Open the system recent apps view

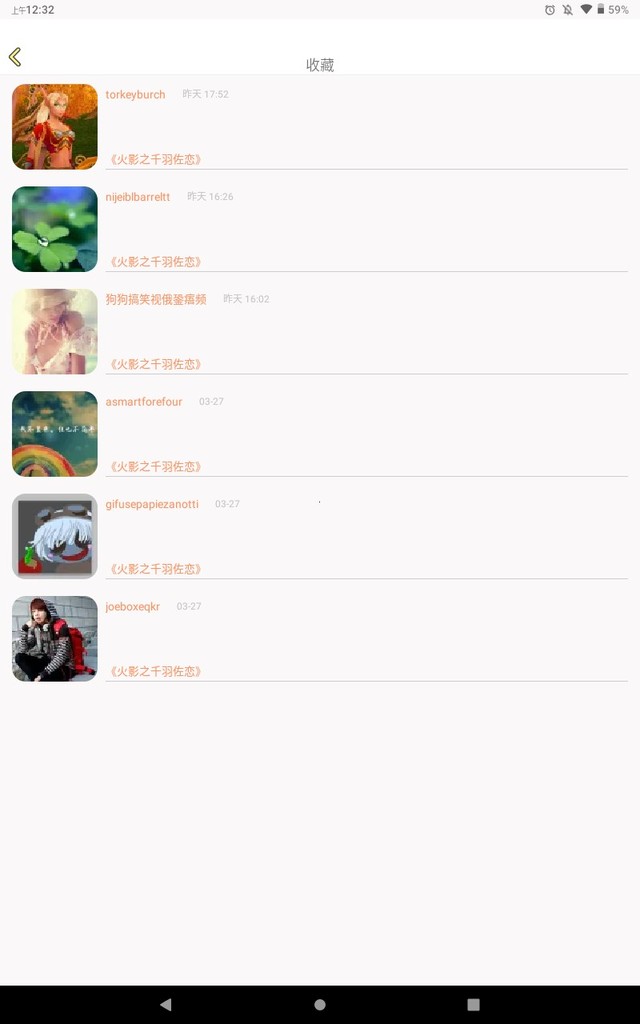473,1004
